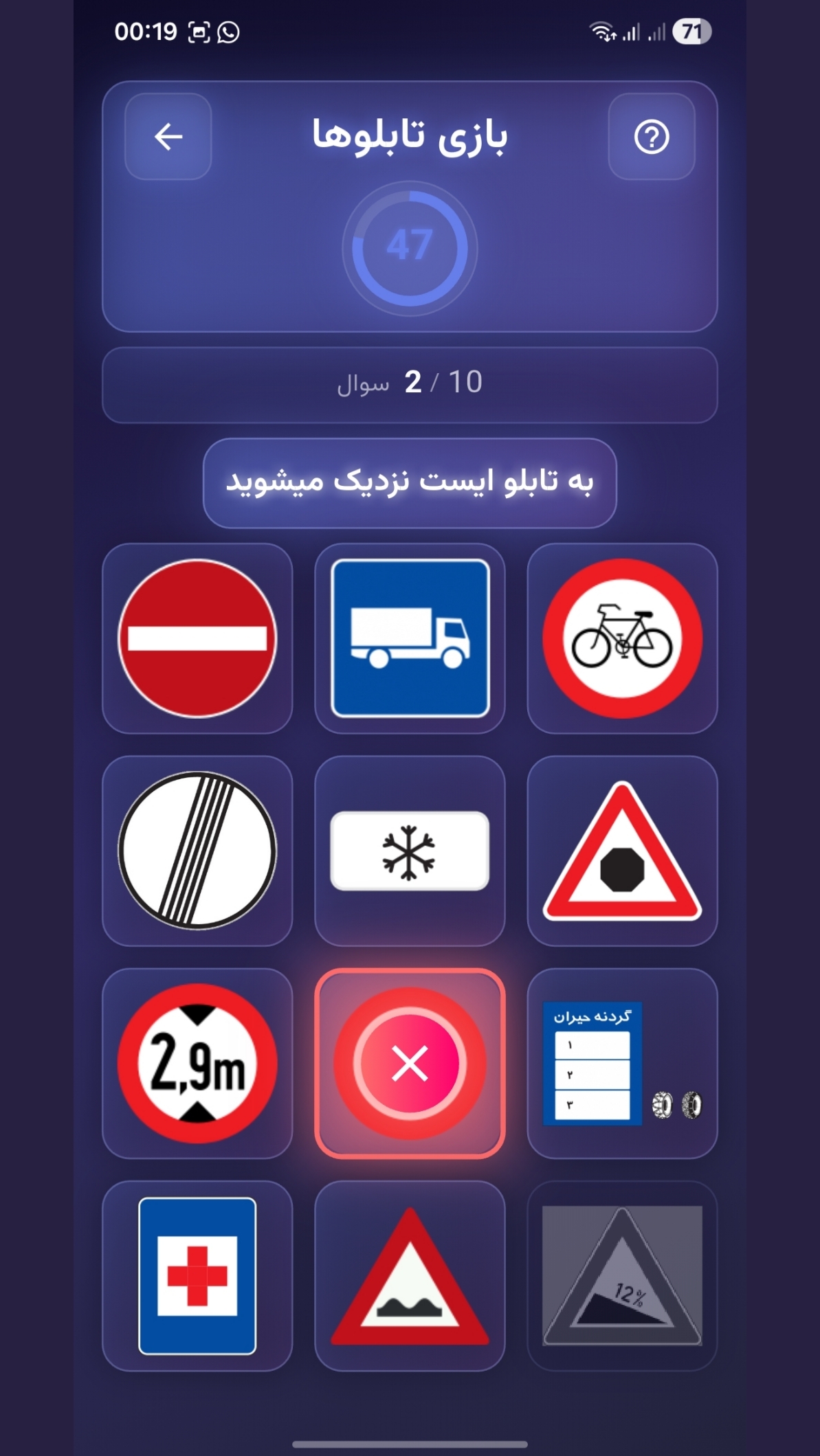Open the help question mark
This screenshot has height=1456, width=820.
point(650,137)
